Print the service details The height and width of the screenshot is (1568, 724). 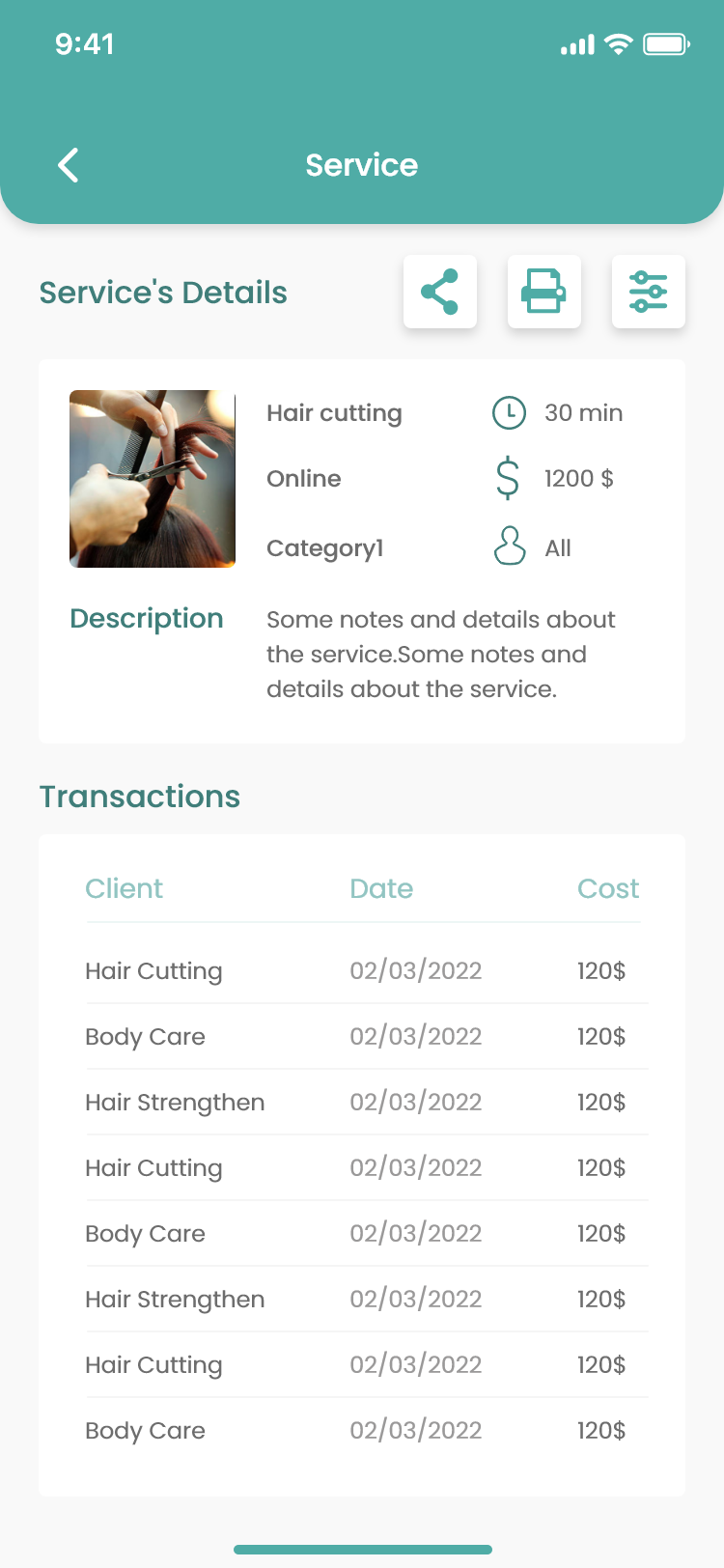tap(544, 292)
